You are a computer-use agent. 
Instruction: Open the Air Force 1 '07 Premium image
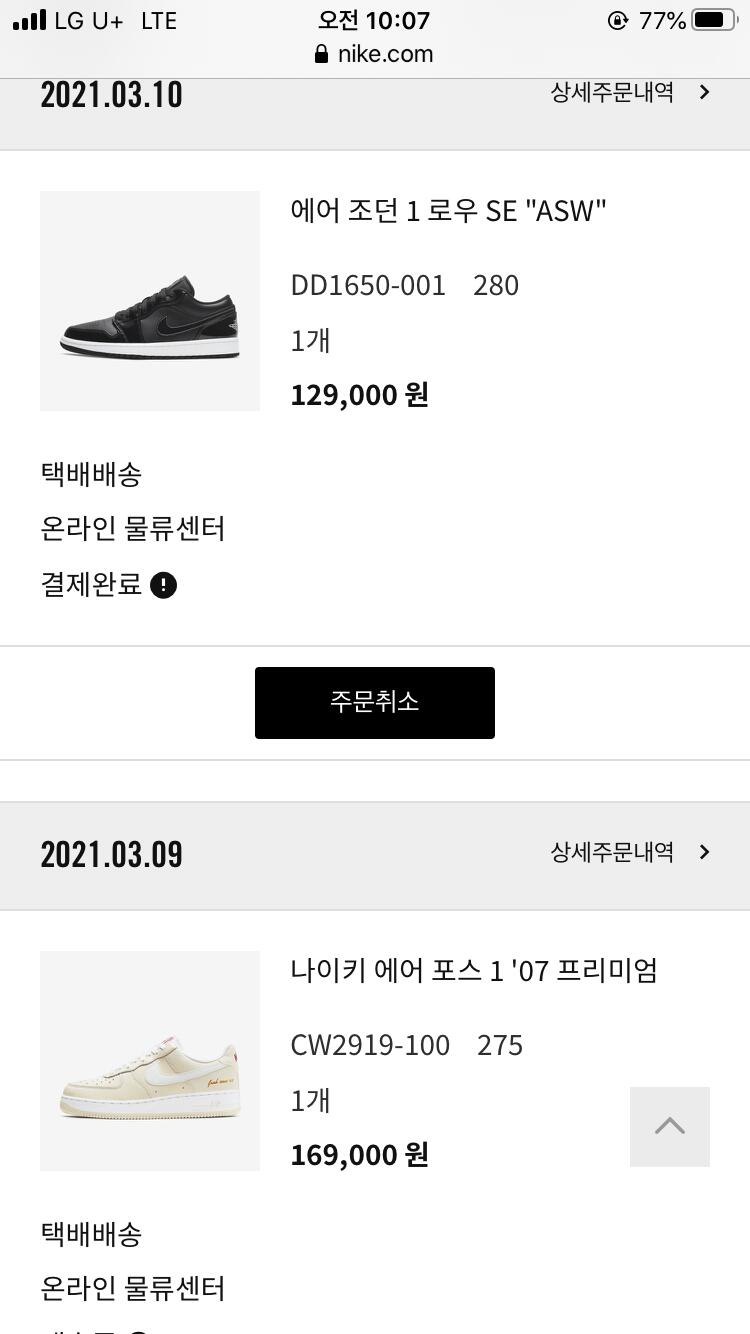150,1061
